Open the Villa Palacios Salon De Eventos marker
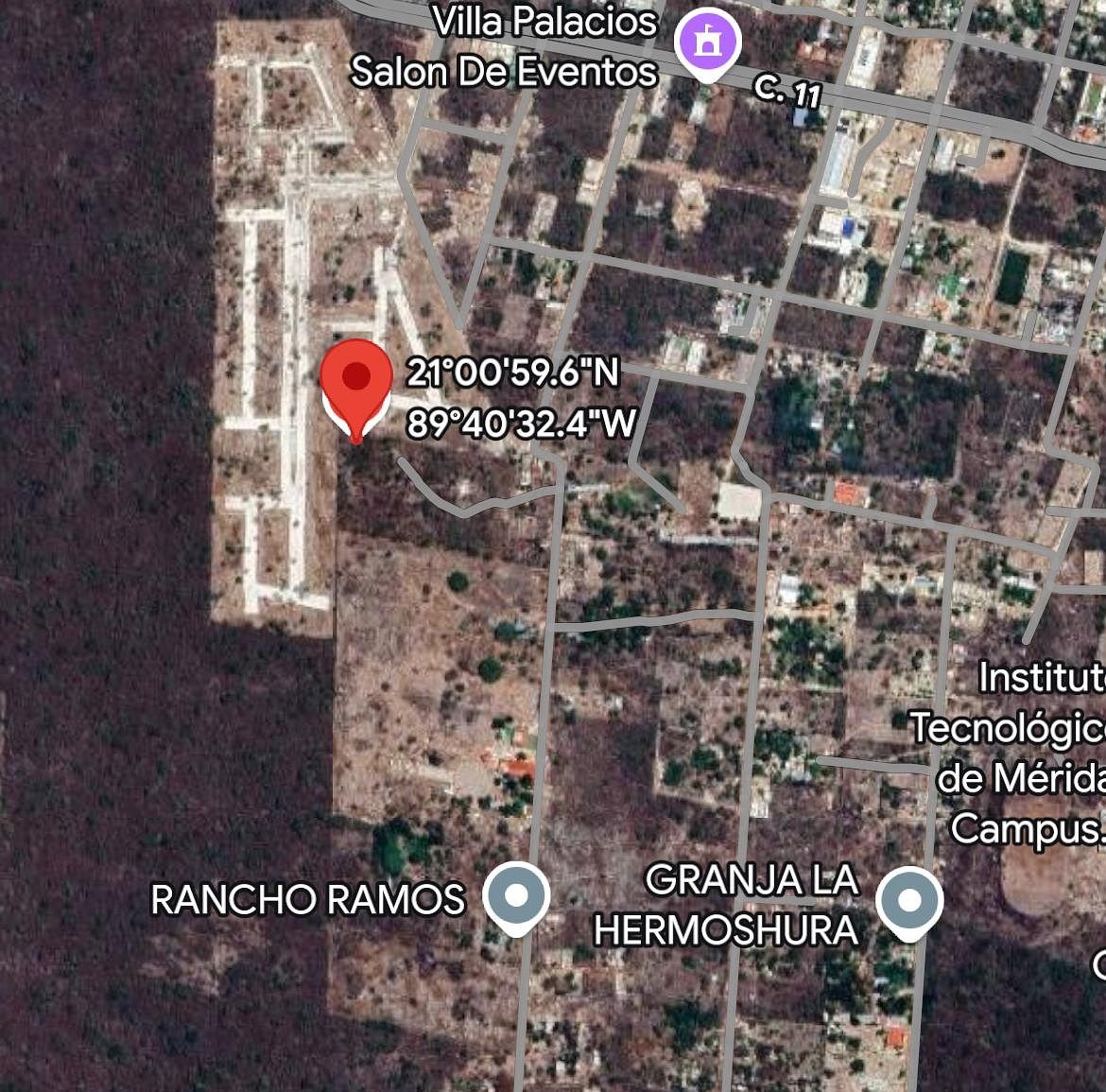 (707, 43)
